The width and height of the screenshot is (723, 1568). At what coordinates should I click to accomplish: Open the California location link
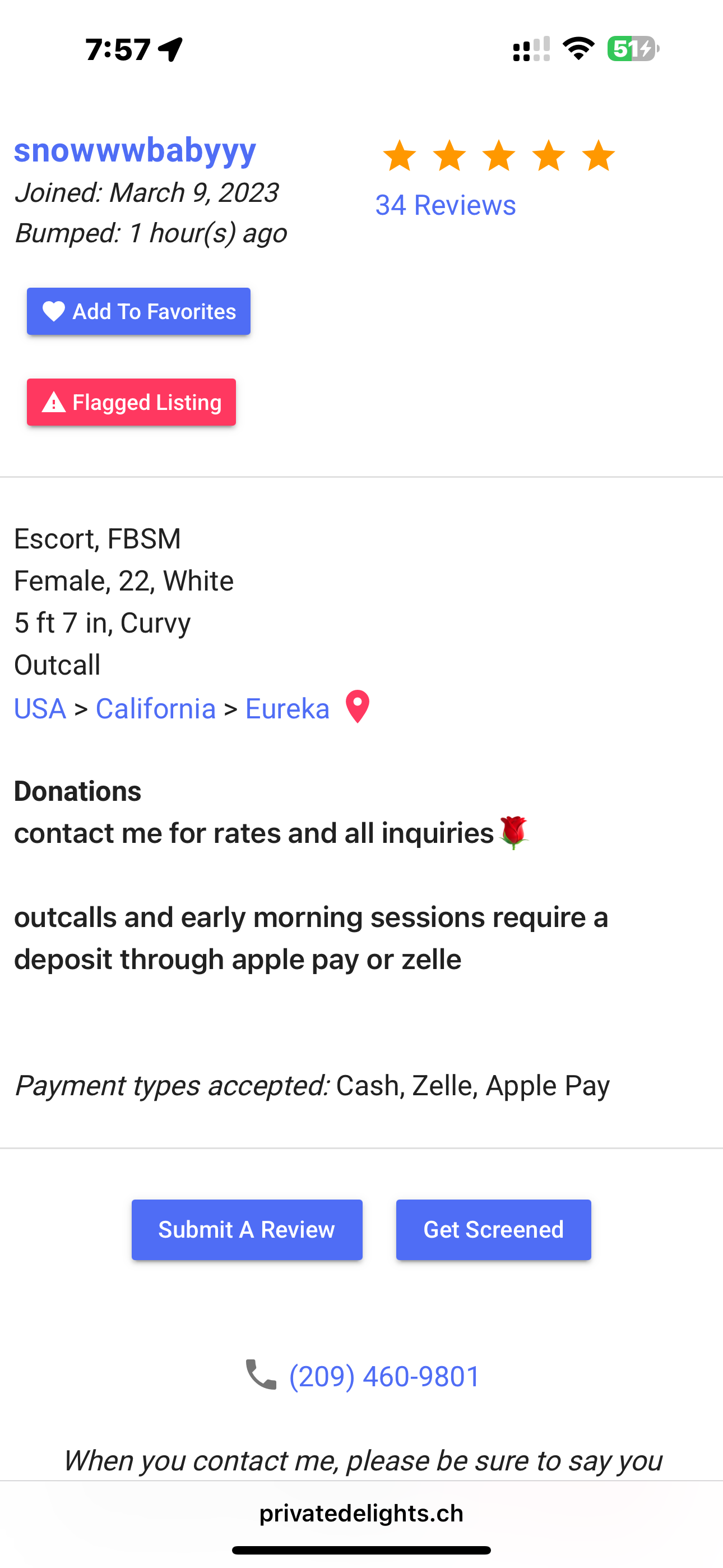coord(156,708)
